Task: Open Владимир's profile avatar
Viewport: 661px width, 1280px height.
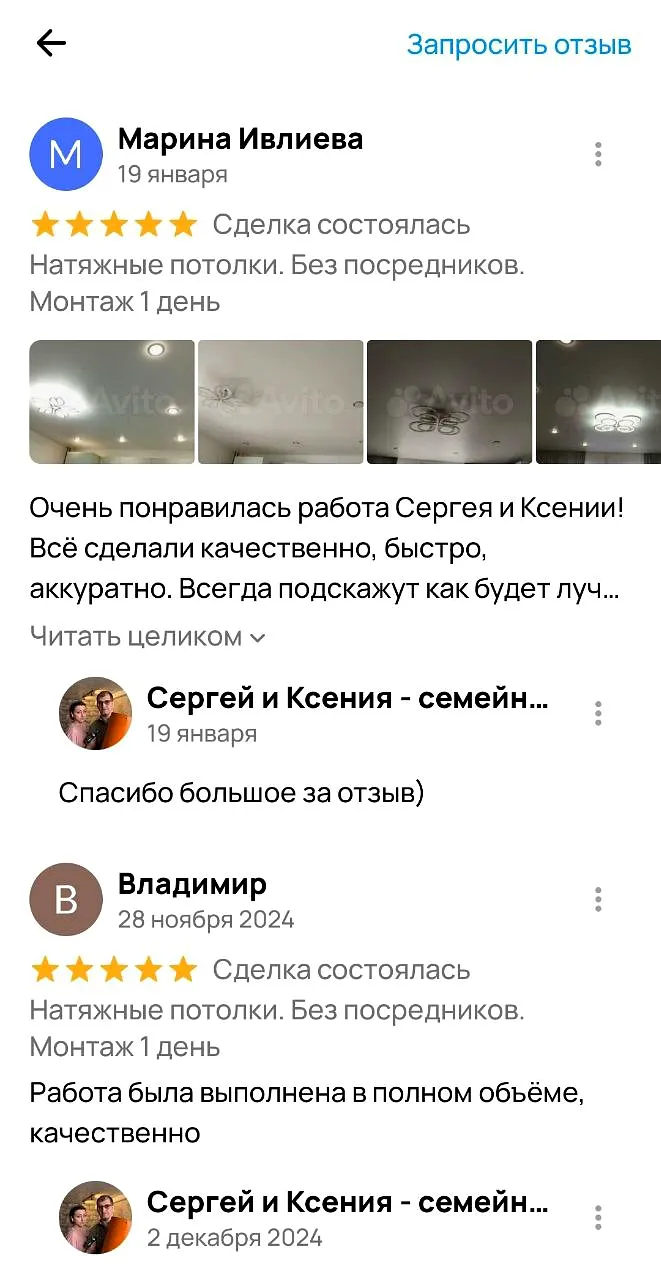Action: point(66,899)
